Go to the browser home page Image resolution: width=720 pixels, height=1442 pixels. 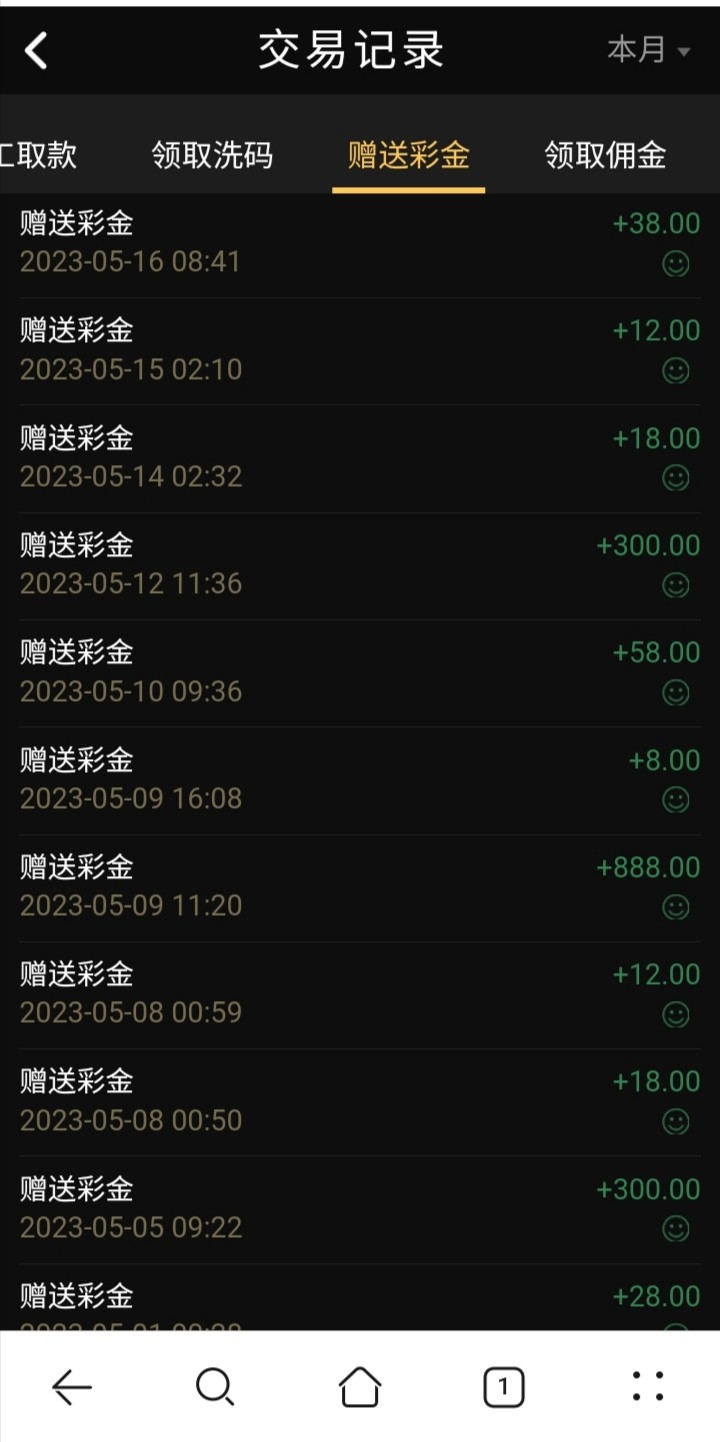tap(360, 1387)
